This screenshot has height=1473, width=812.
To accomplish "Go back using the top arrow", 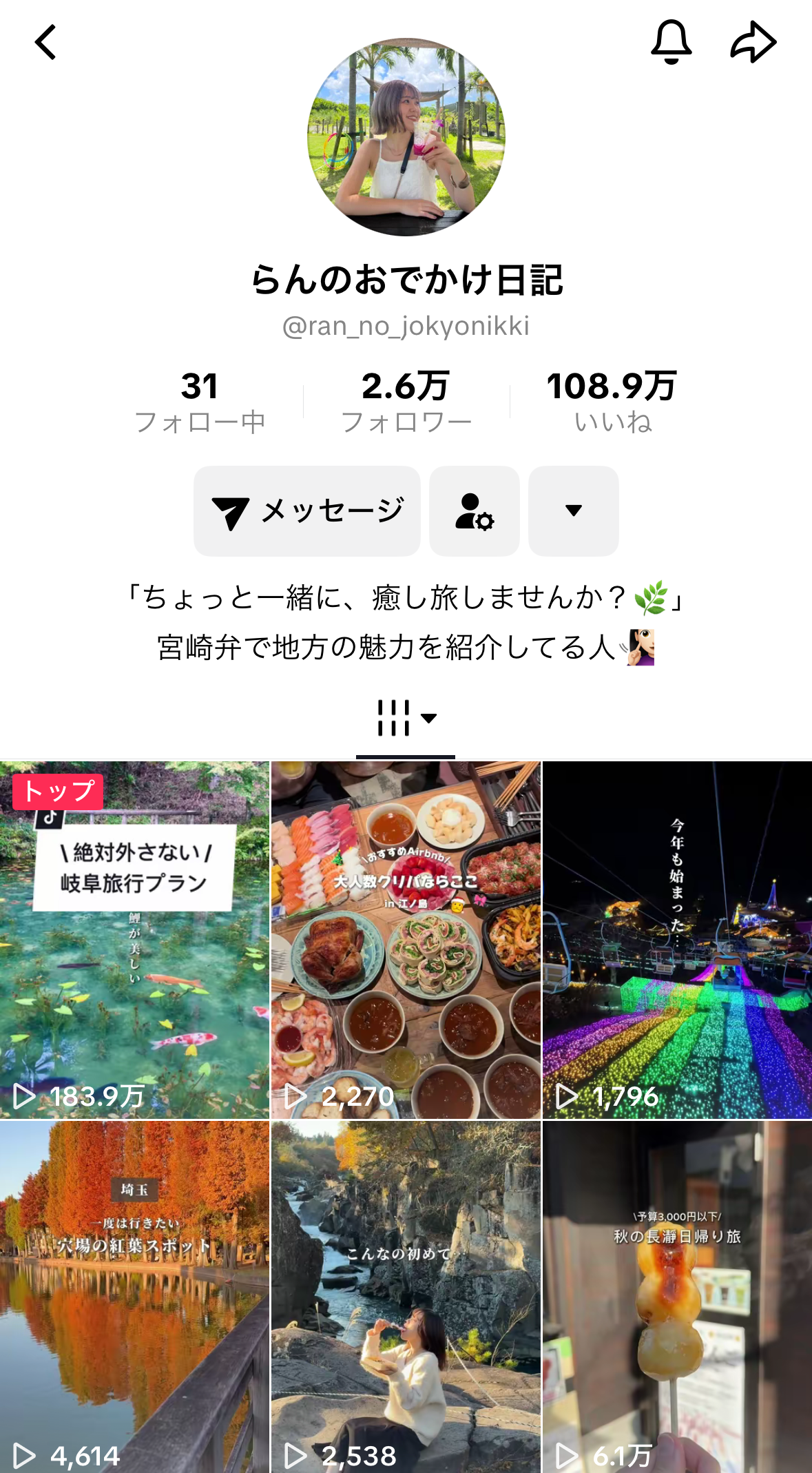I will tap(45, 43).
